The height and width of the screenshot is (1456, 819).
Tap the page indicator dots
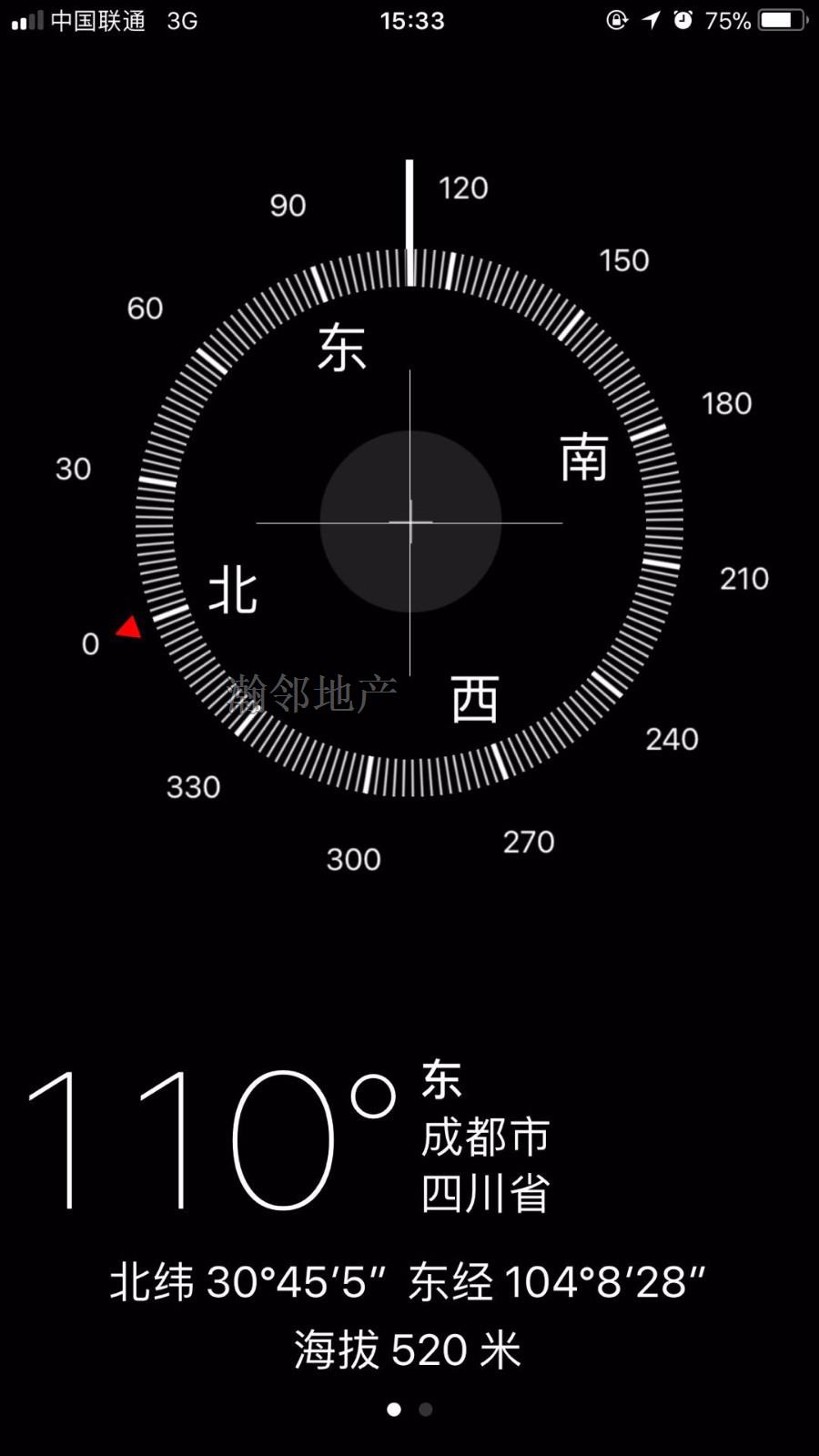coord(409,1409)
